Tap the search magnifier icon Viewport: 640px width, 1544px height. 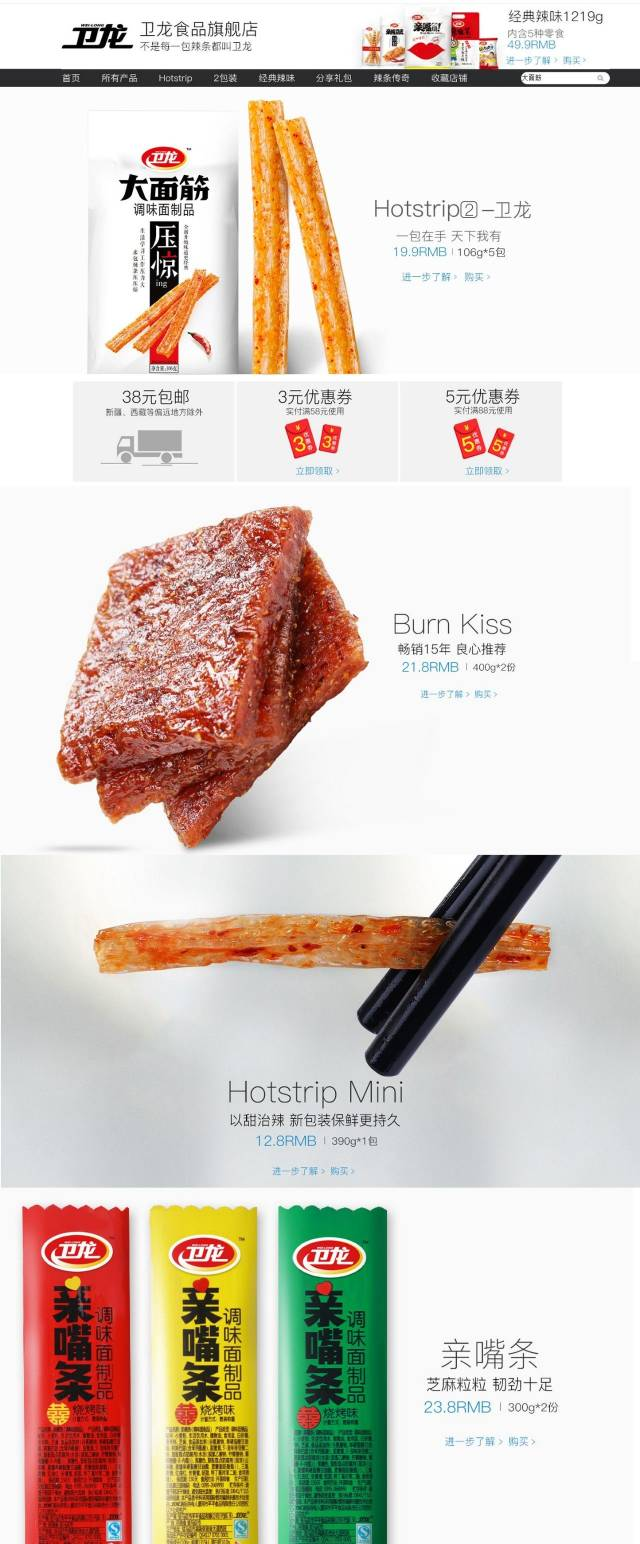(601, 78)
